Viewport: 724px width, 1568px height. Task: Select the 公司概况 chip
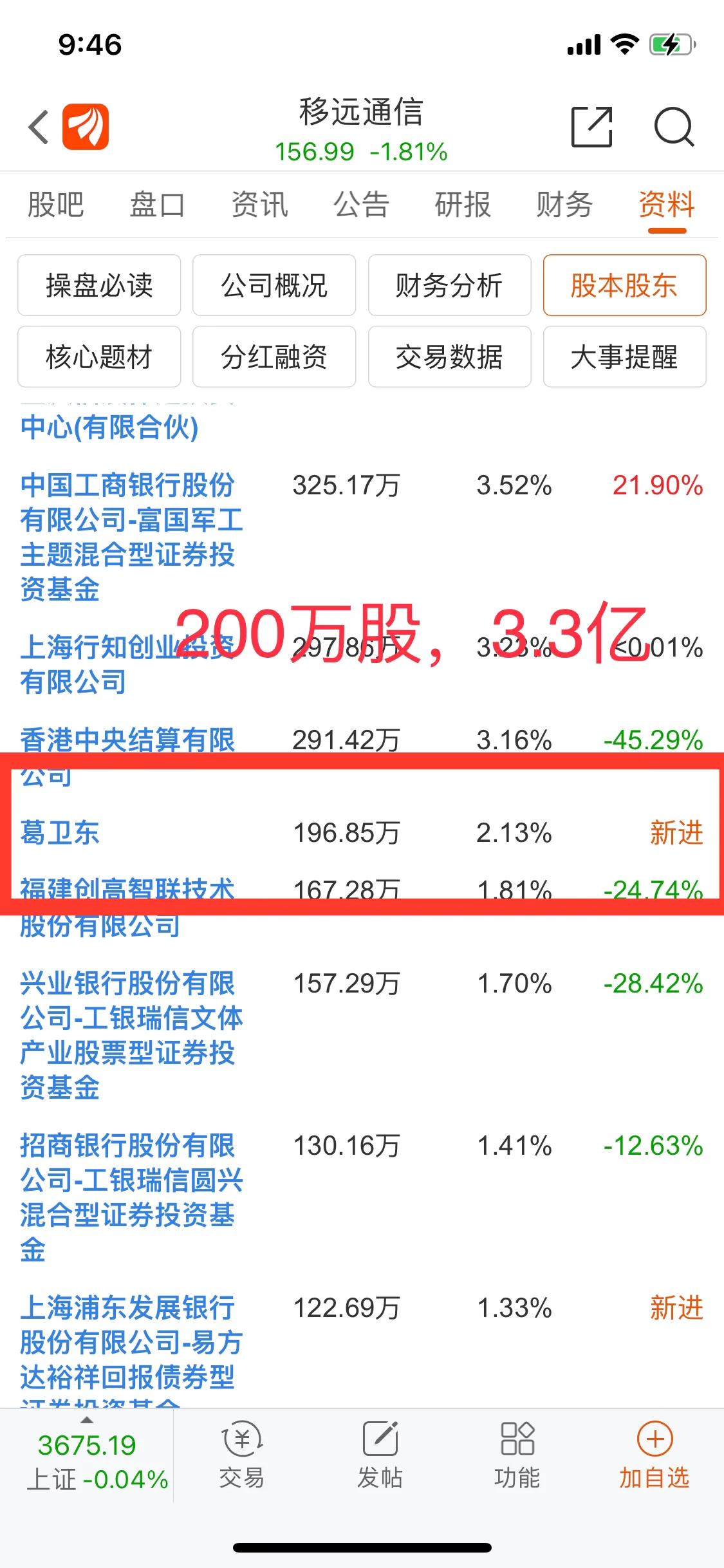point(274,285)
